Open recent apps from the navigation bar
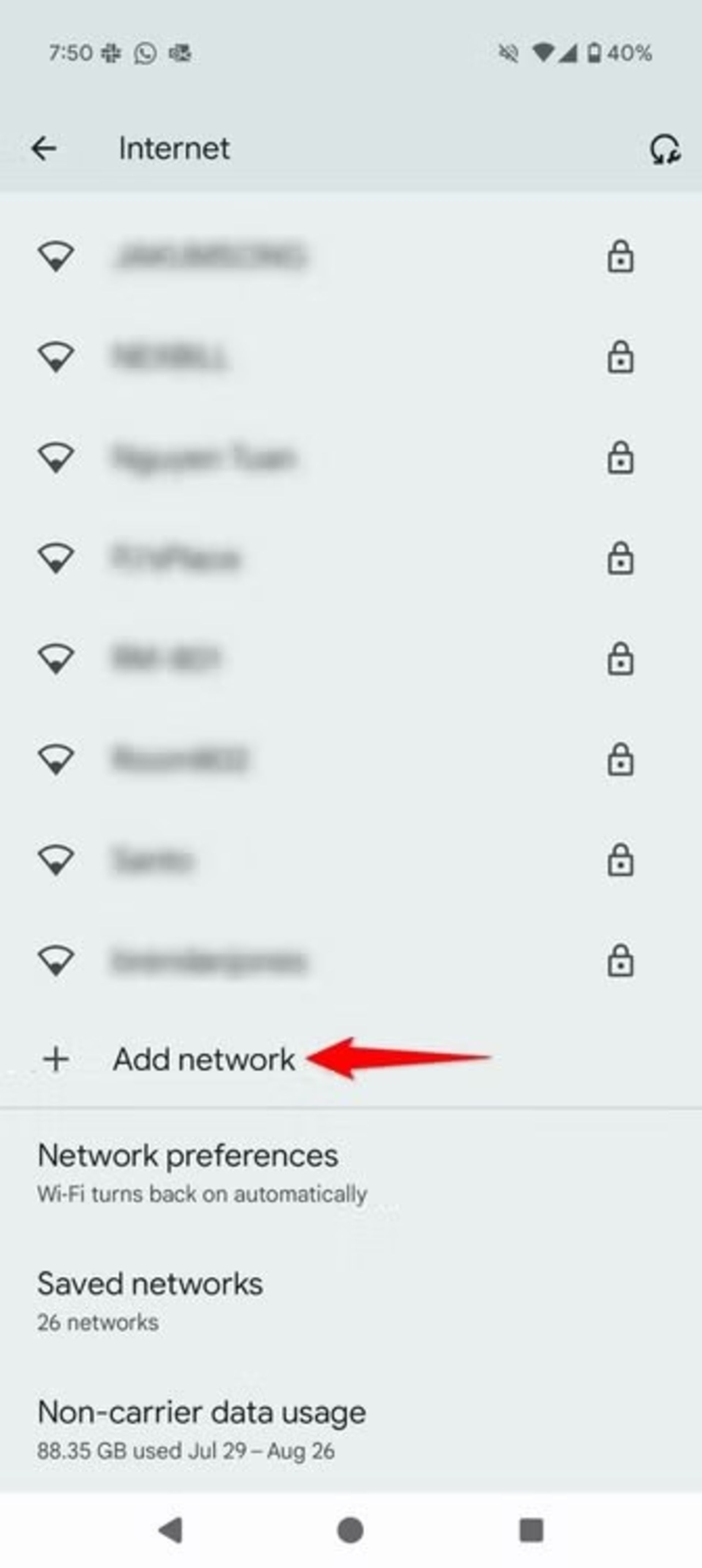This screenshot has width=702, height=1568. (531, 1529)
